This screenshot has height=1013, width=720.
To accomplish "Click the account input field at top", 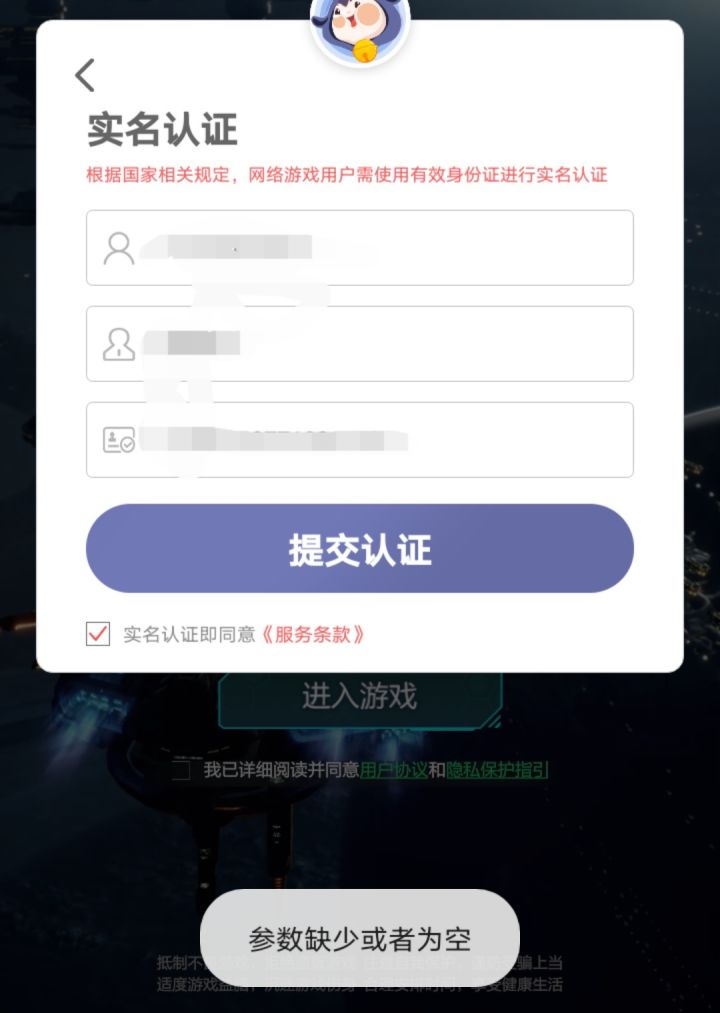I will (360, 248).
